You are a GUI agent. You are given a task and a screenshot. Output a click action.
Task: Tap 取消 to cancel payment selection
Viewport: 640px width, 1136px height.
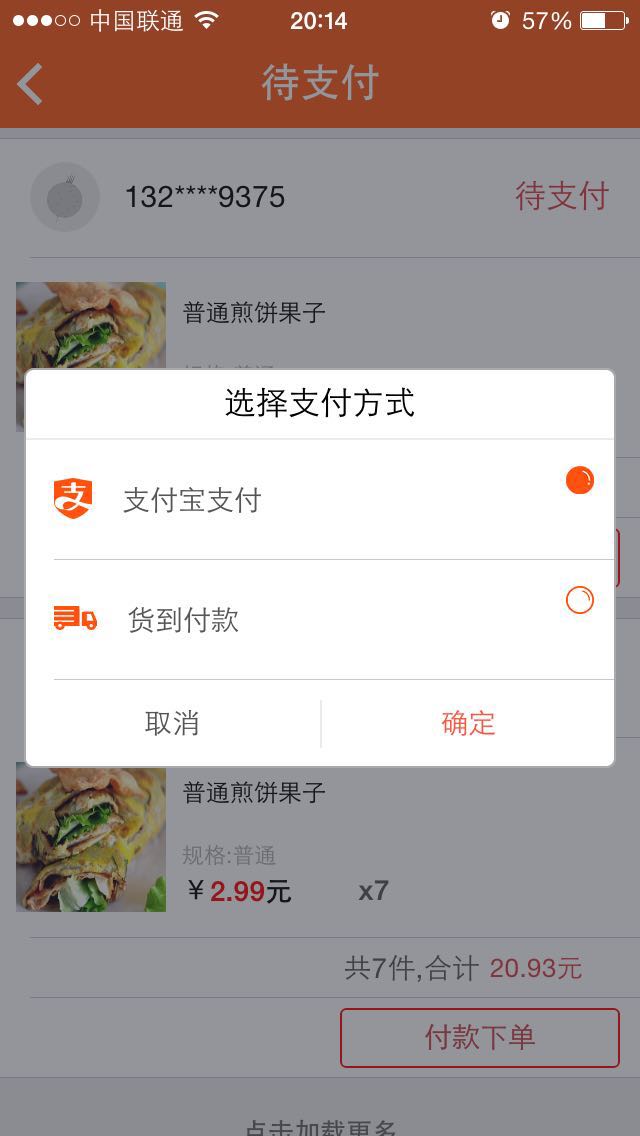tap(172, 723)
